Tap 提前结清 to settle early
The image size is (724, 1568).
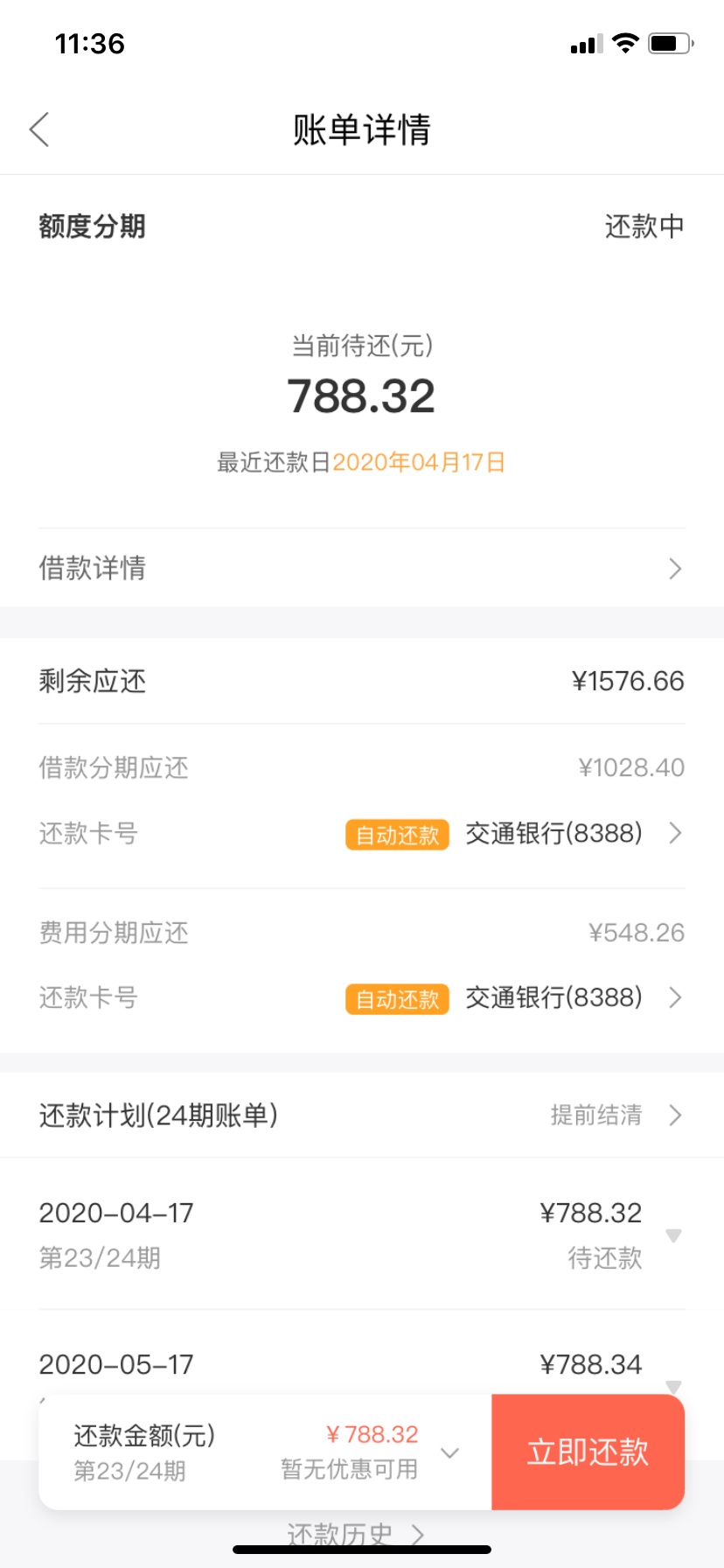616,1115
